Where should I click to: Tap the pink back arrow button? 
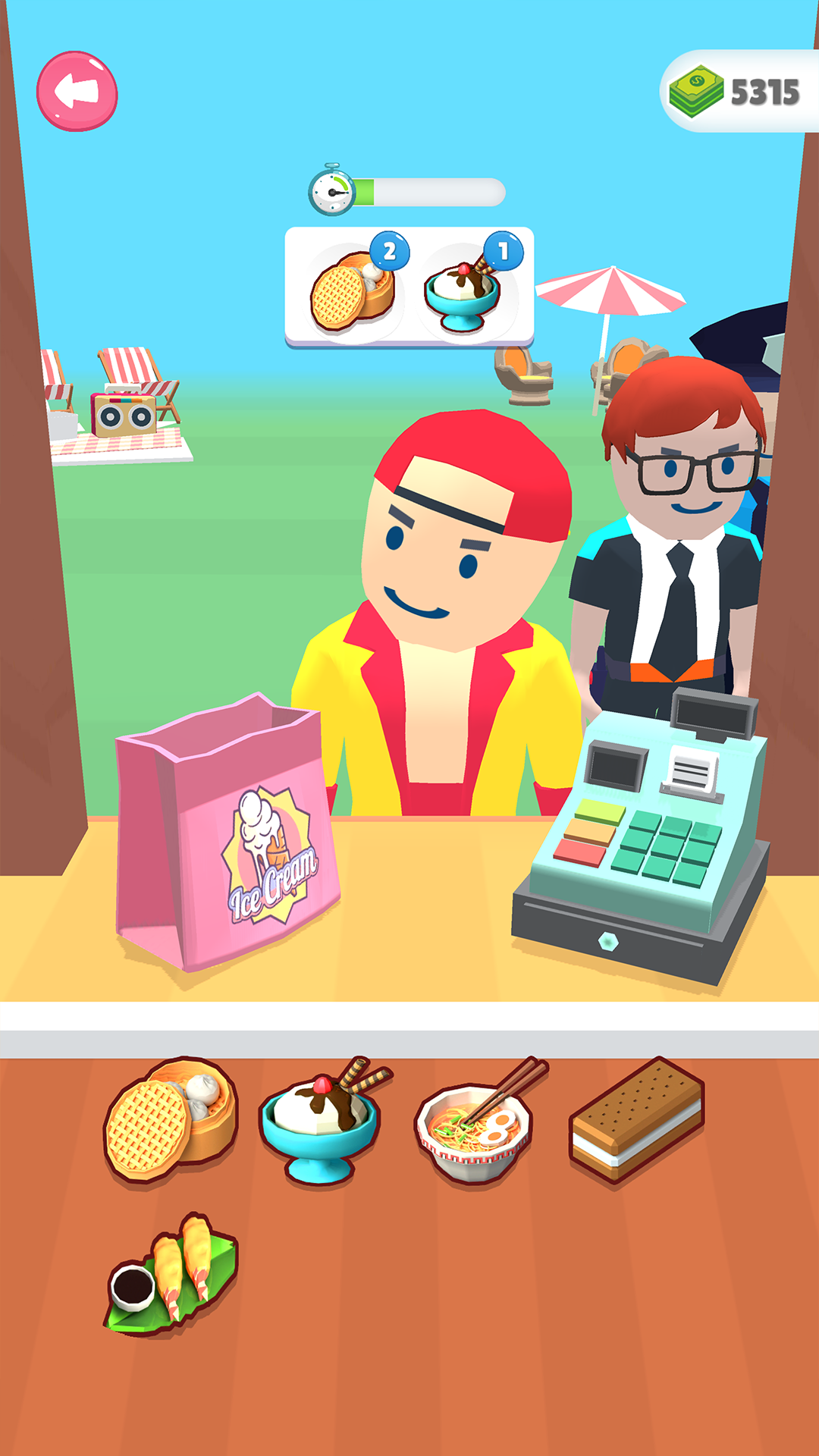77,92
